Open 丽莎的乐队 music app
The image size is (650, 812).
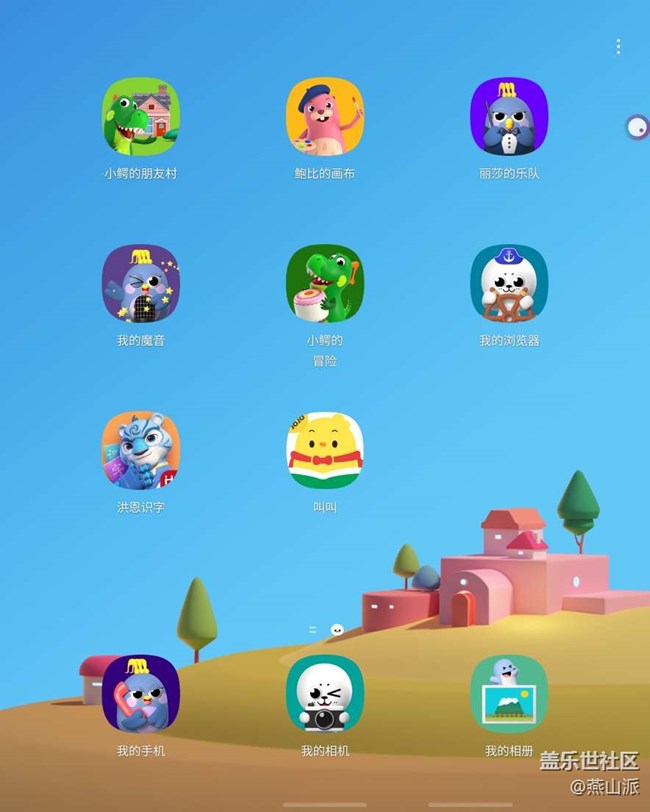pyautogui.click(x=509, y=117)
